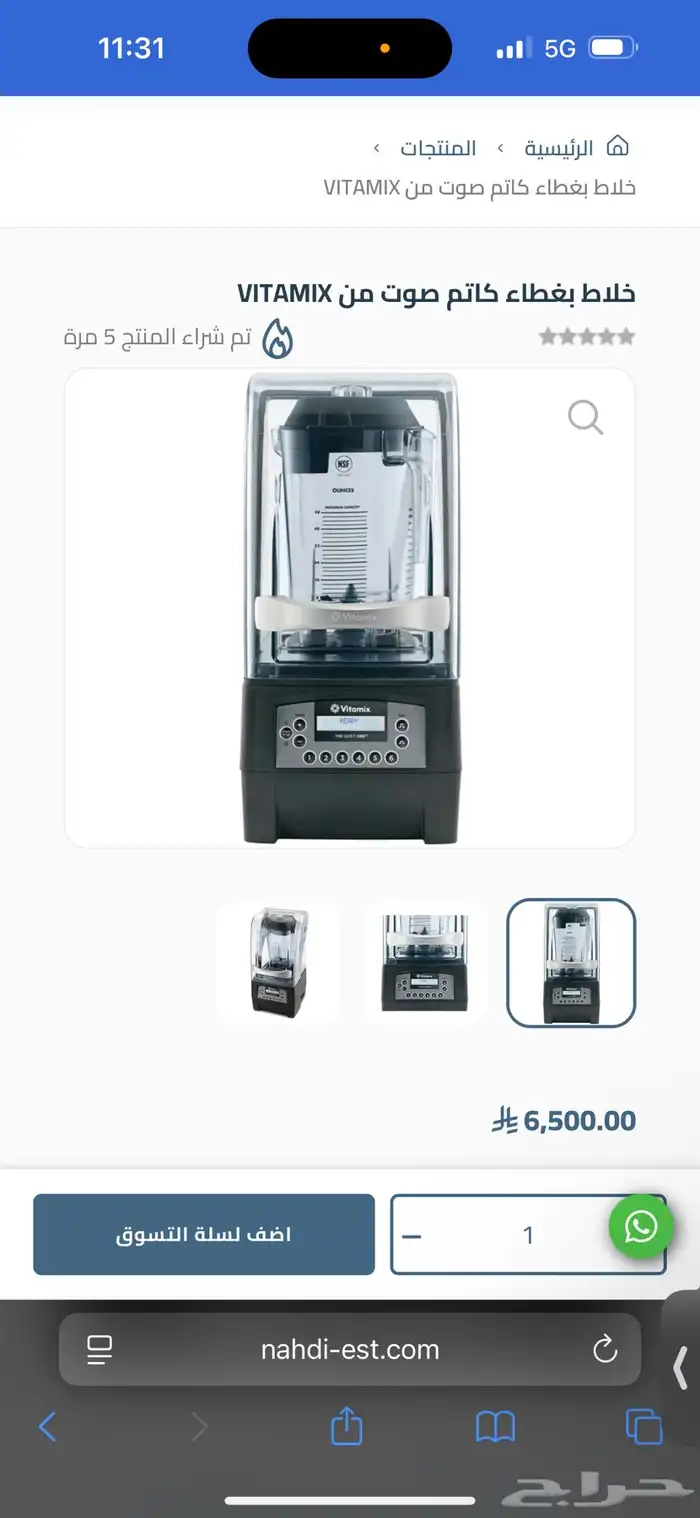Show all open Safari tabs

643,1426
